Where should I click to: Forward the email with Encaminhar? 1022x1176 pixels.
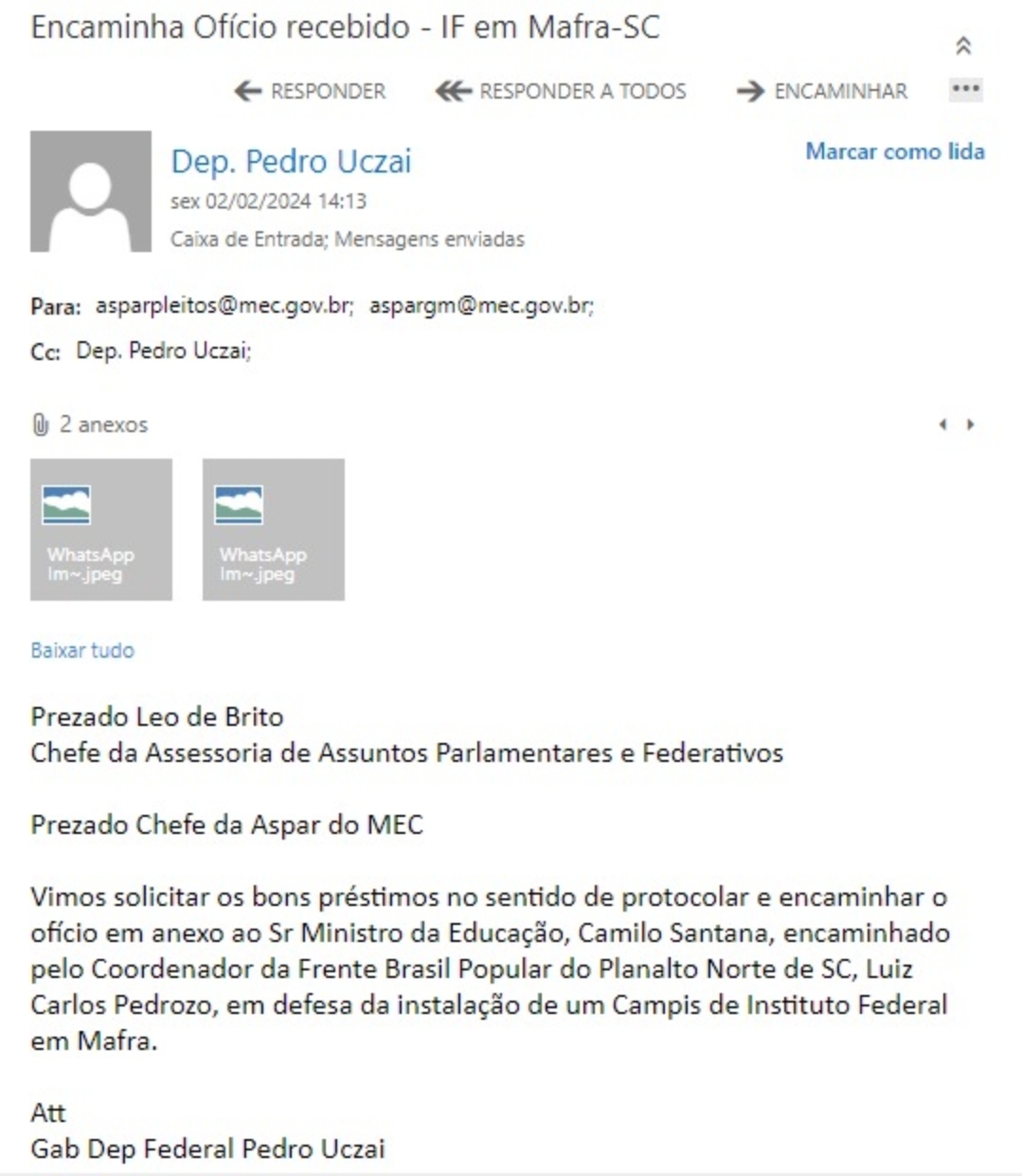pos(822,91)
